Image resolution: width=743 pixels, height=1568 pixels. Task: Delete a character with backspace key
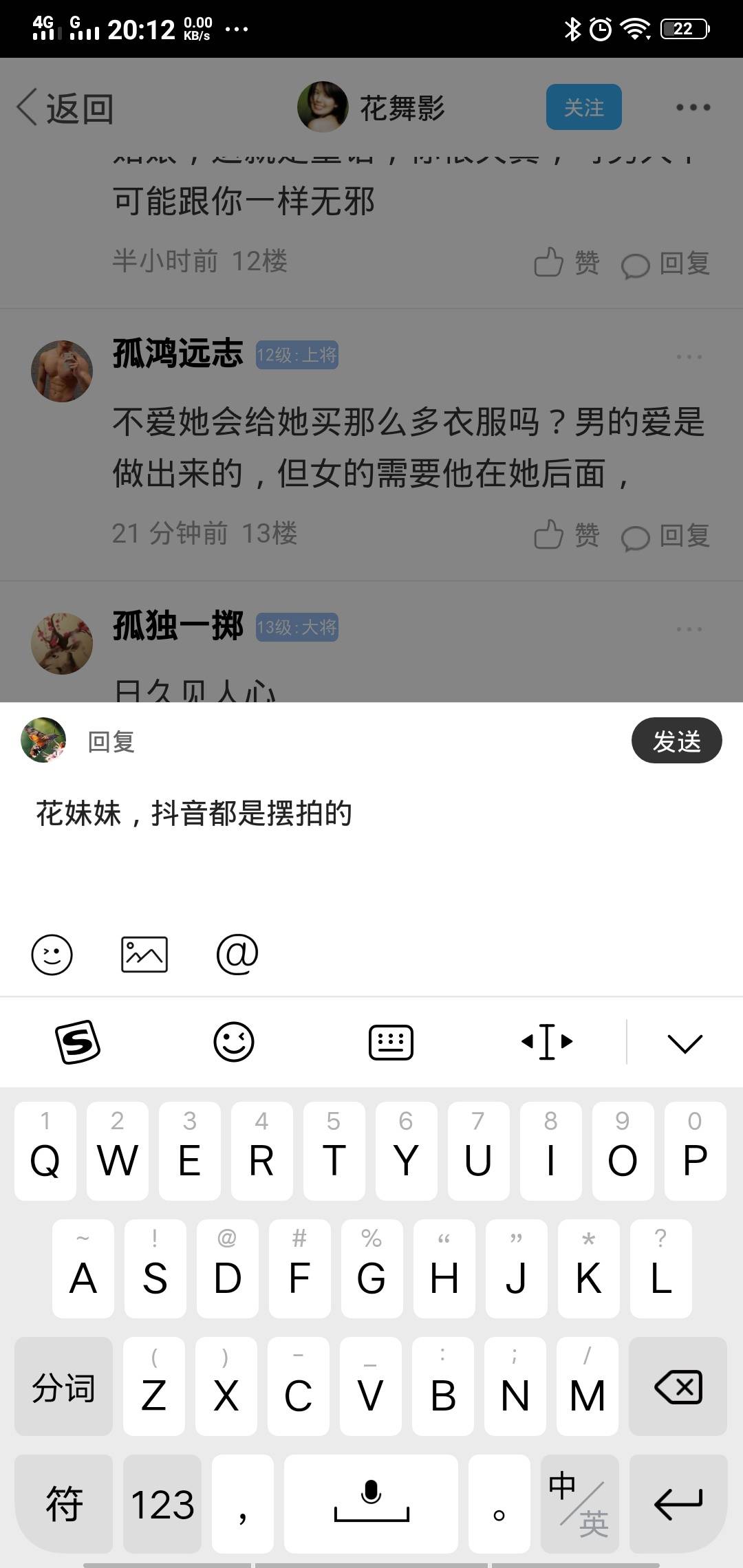click(x=678, y=1387)
